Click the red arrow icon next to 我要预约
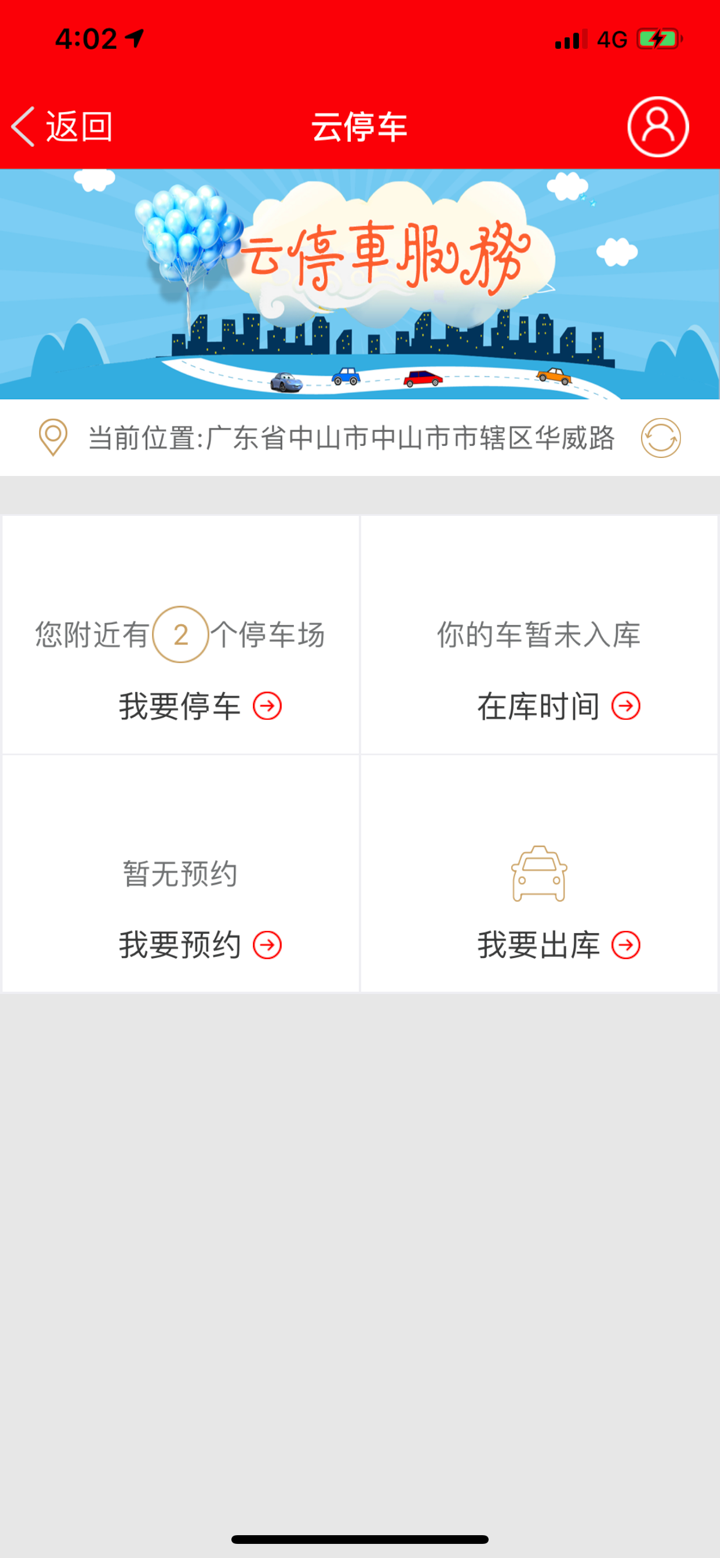The width and height of the screenshot is (720, 1558). point(267,945)
